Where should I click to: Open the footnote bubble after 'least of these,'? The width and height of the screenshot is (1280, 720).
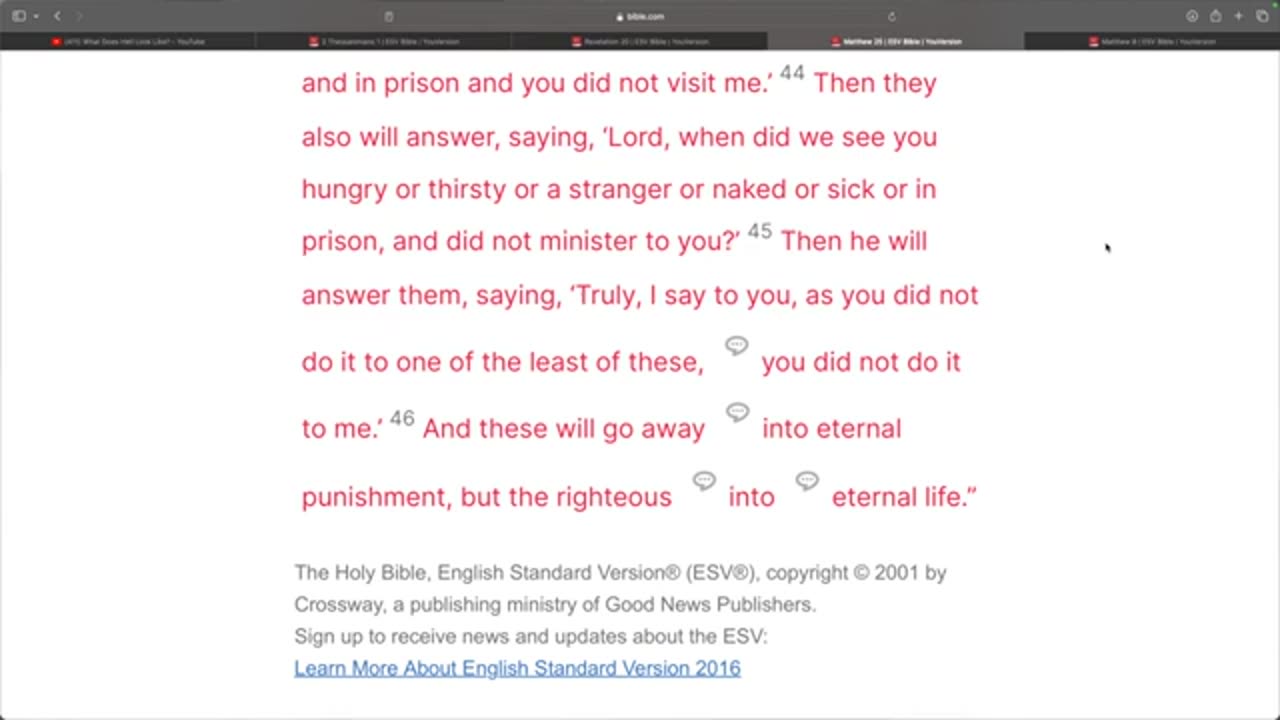click(737, 346)
